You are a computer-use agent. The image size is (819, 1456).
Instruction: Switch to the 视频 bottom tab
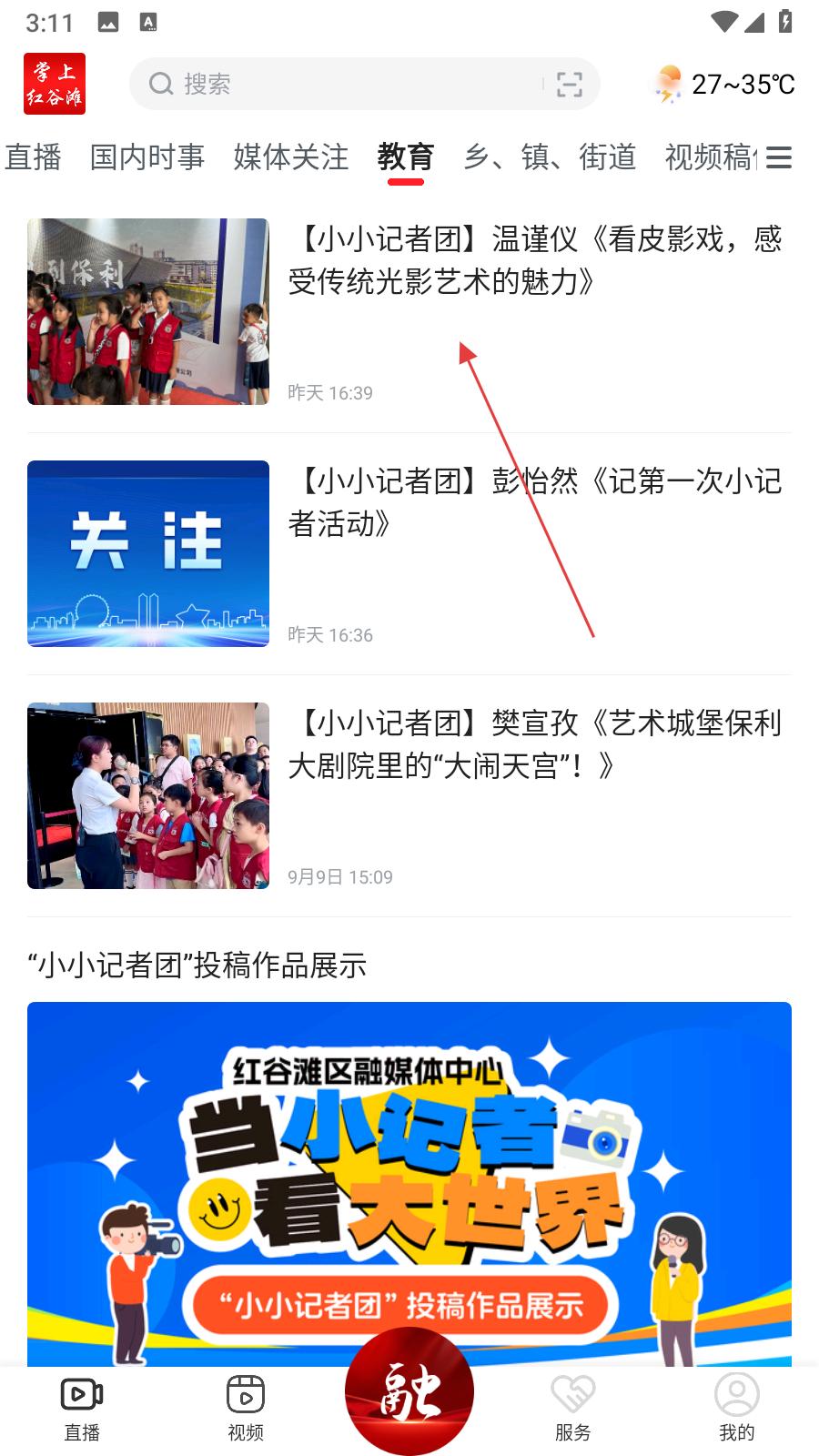click(x=246, y=1408)
